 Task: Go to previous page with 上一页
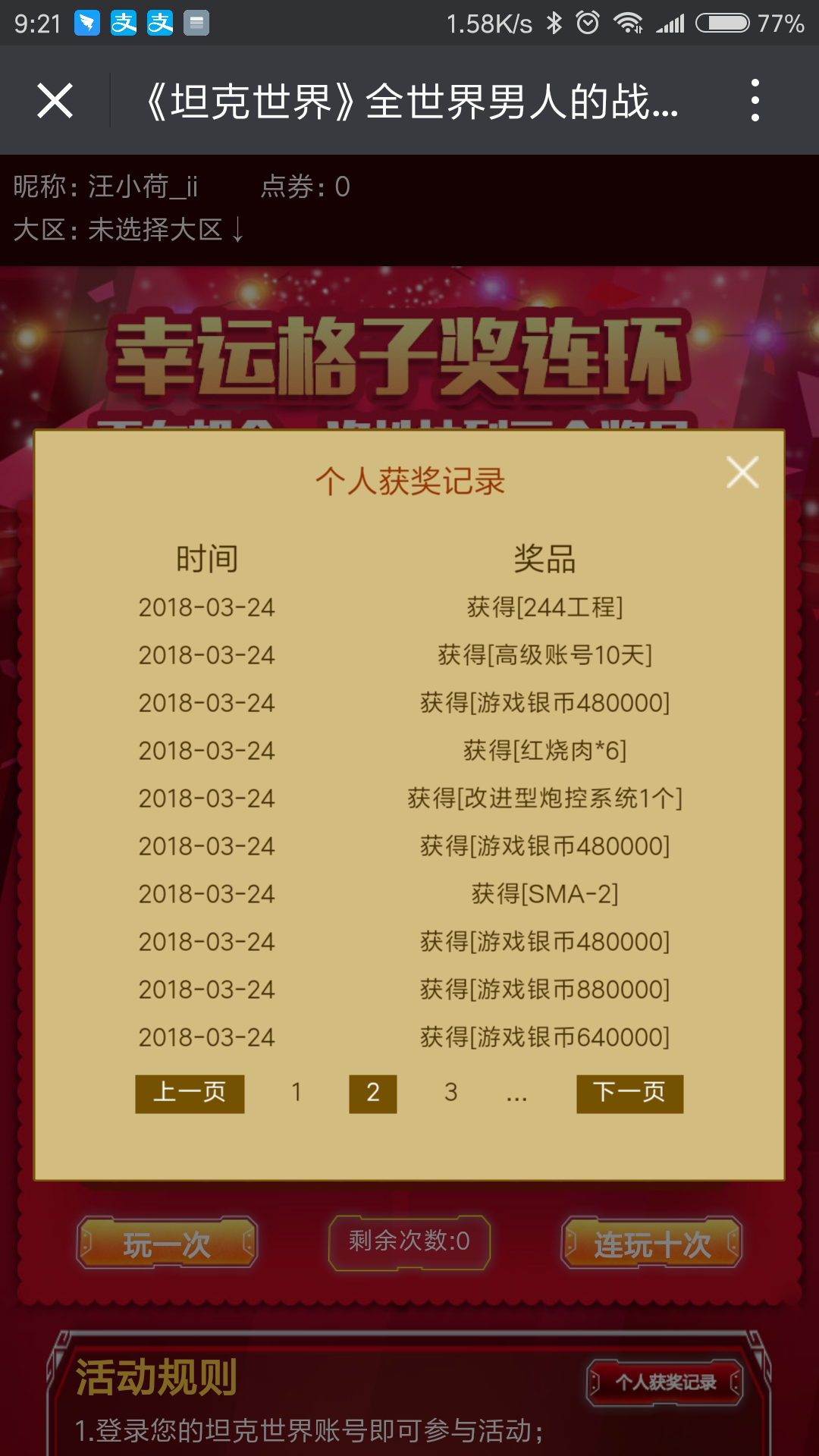(190, 1094)
